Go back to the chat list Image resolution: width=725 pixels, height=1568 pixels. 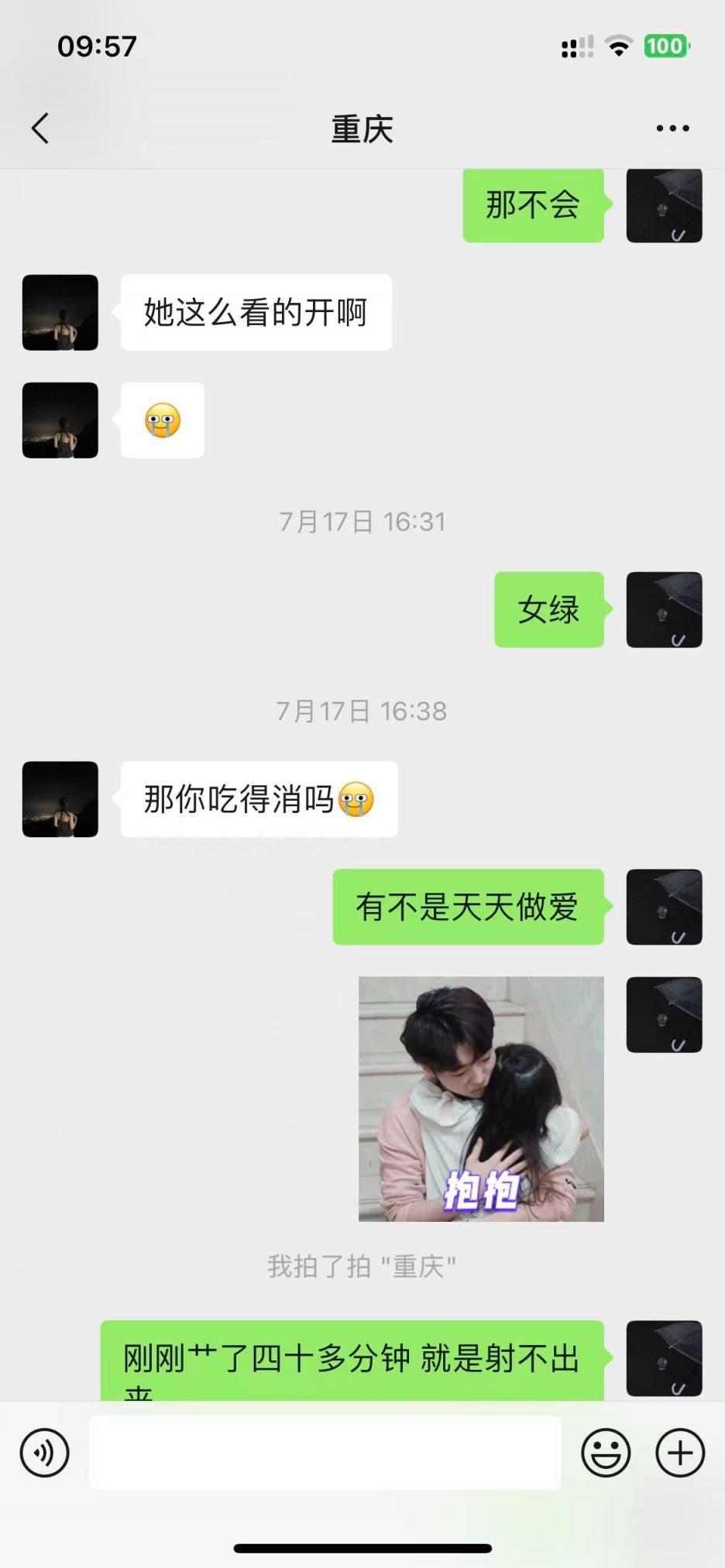(40, 129)
